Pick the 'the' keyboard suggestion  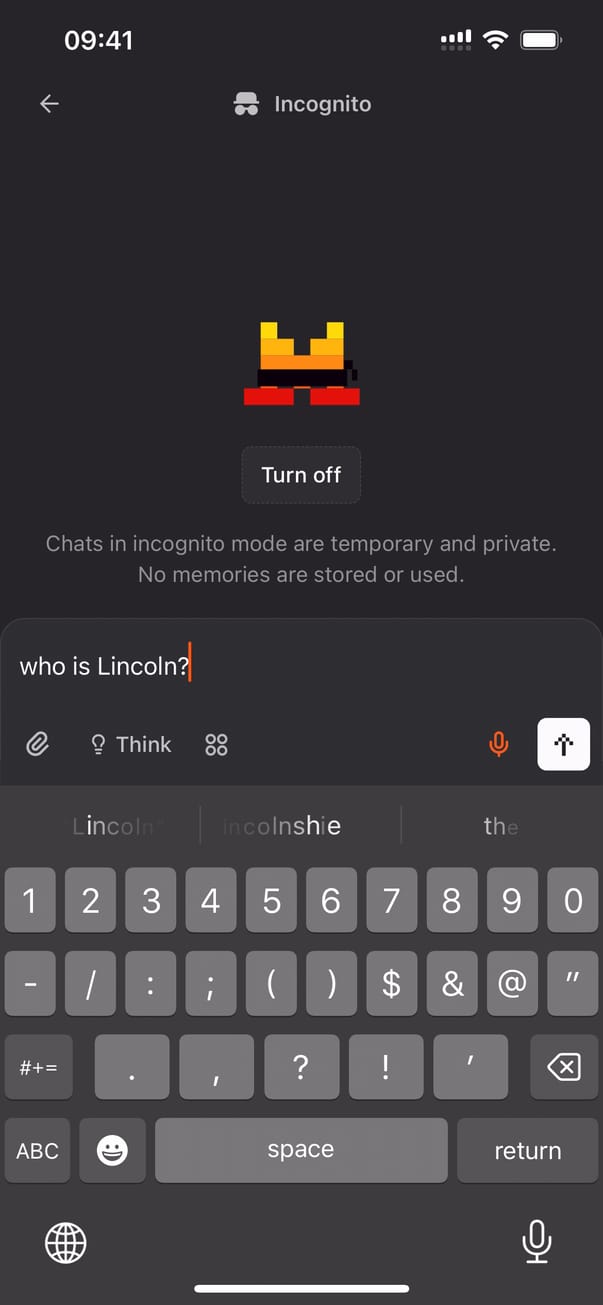tap(500, 826)
